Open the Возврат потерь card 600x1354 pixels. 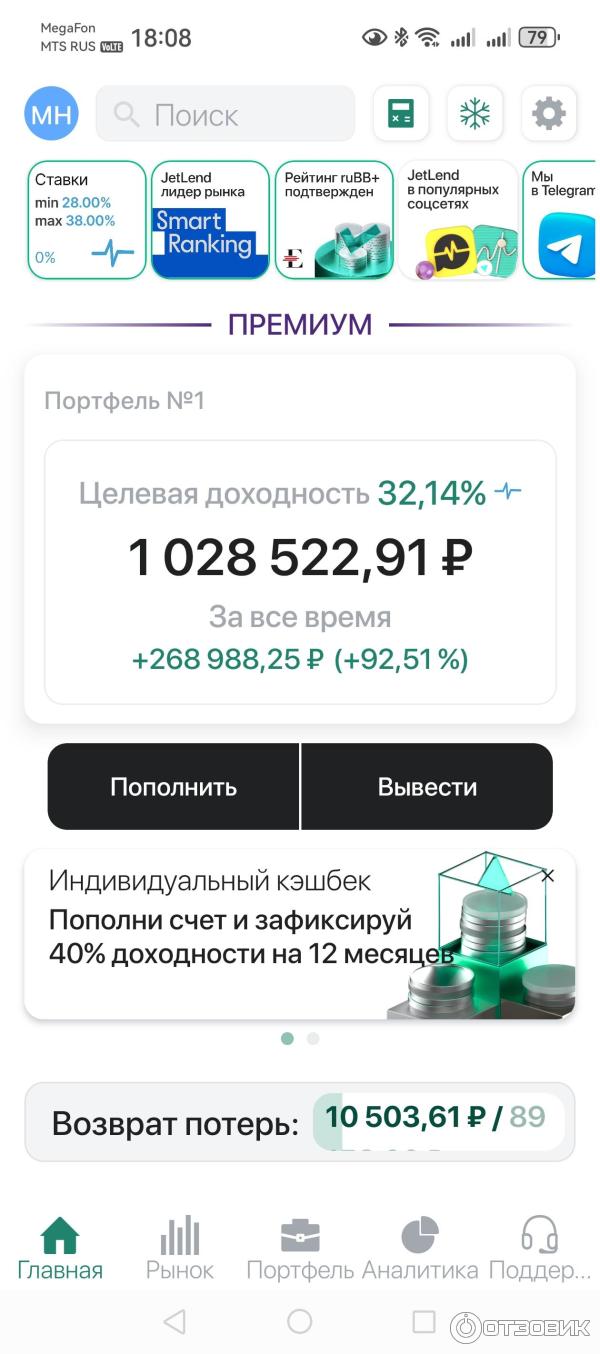click(299, 1122)
